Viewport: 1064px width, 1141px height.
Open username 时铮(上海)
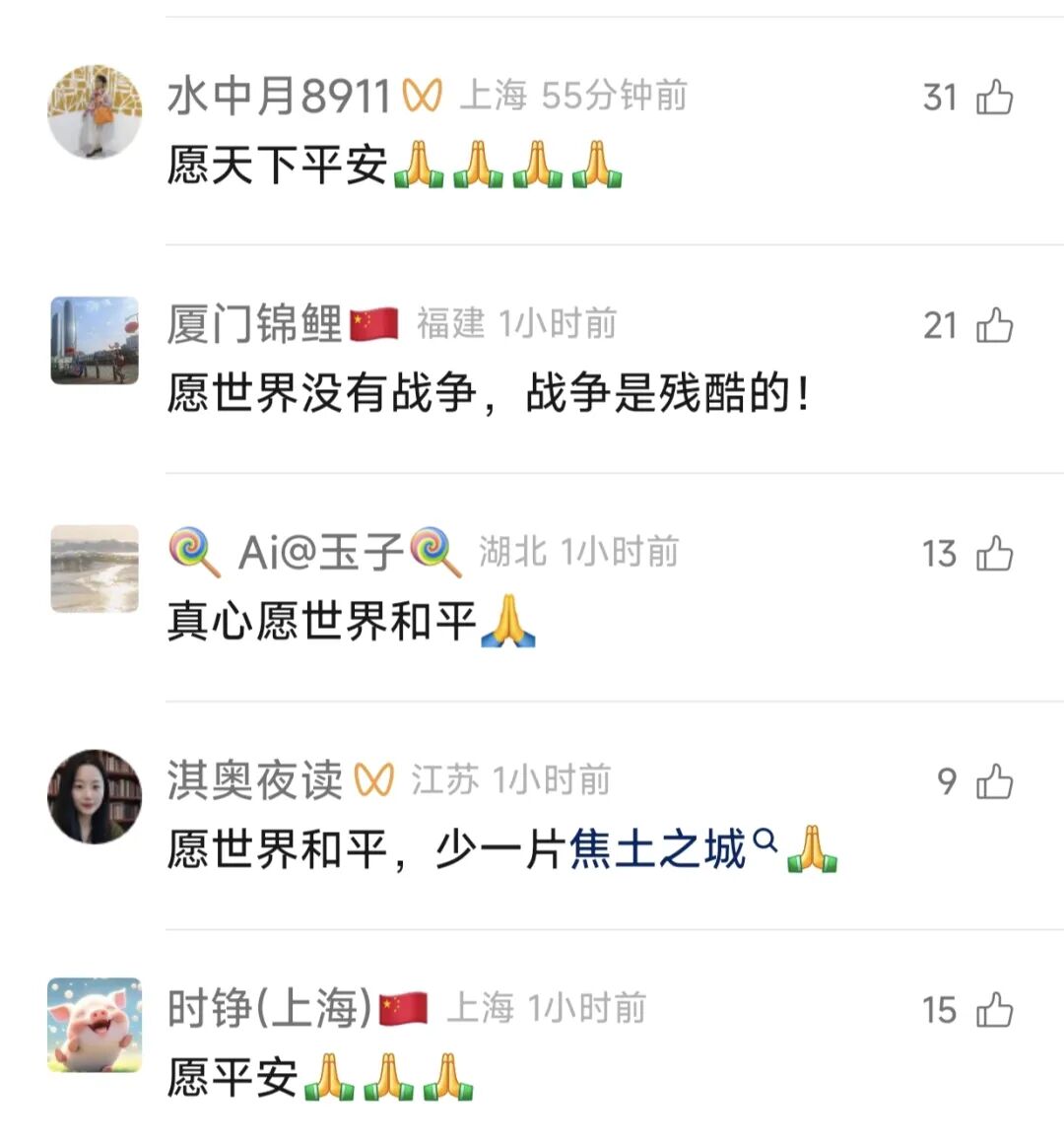click(x=270, y=1009)
